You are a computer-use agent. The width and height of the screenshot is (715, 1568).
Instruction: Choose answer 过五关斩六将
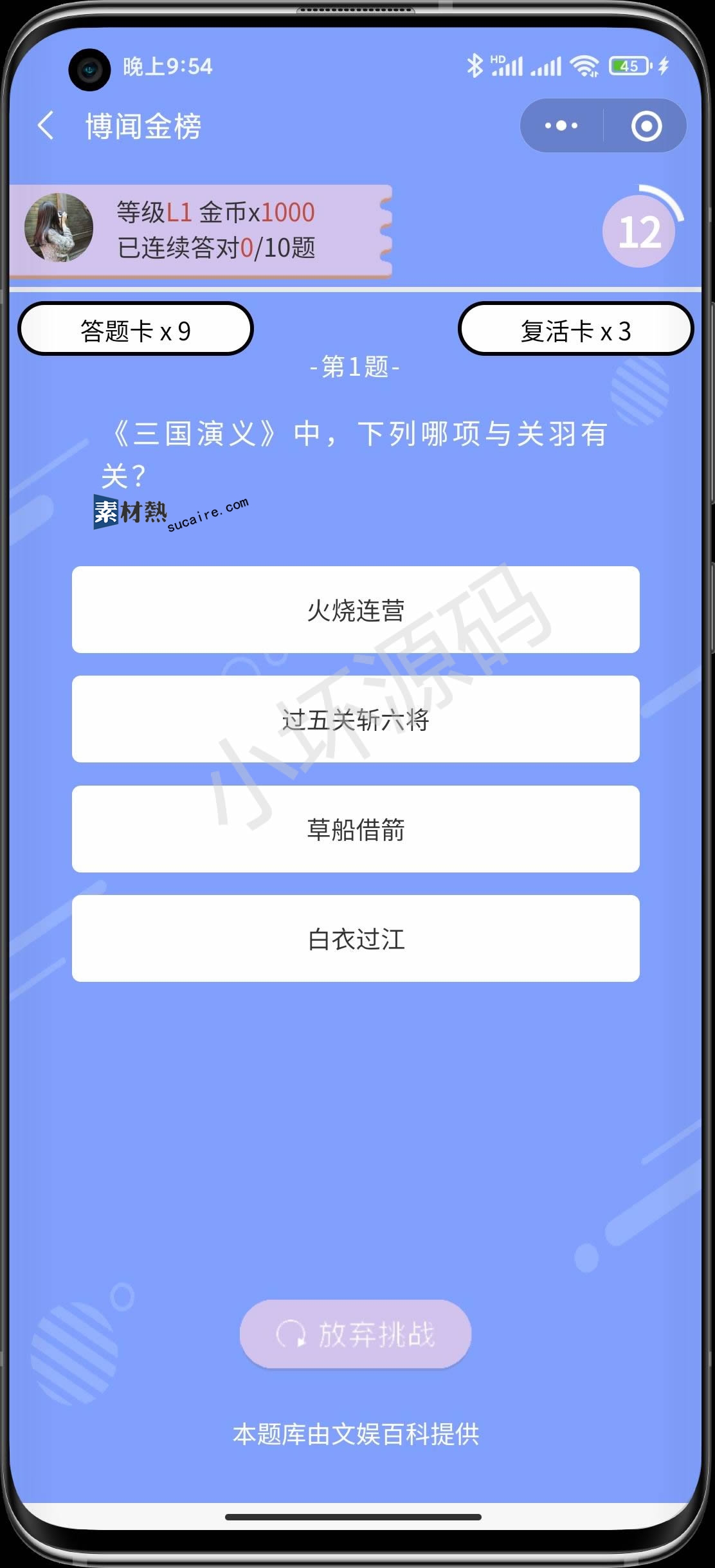pyautogui.click(x=356, y=719)
